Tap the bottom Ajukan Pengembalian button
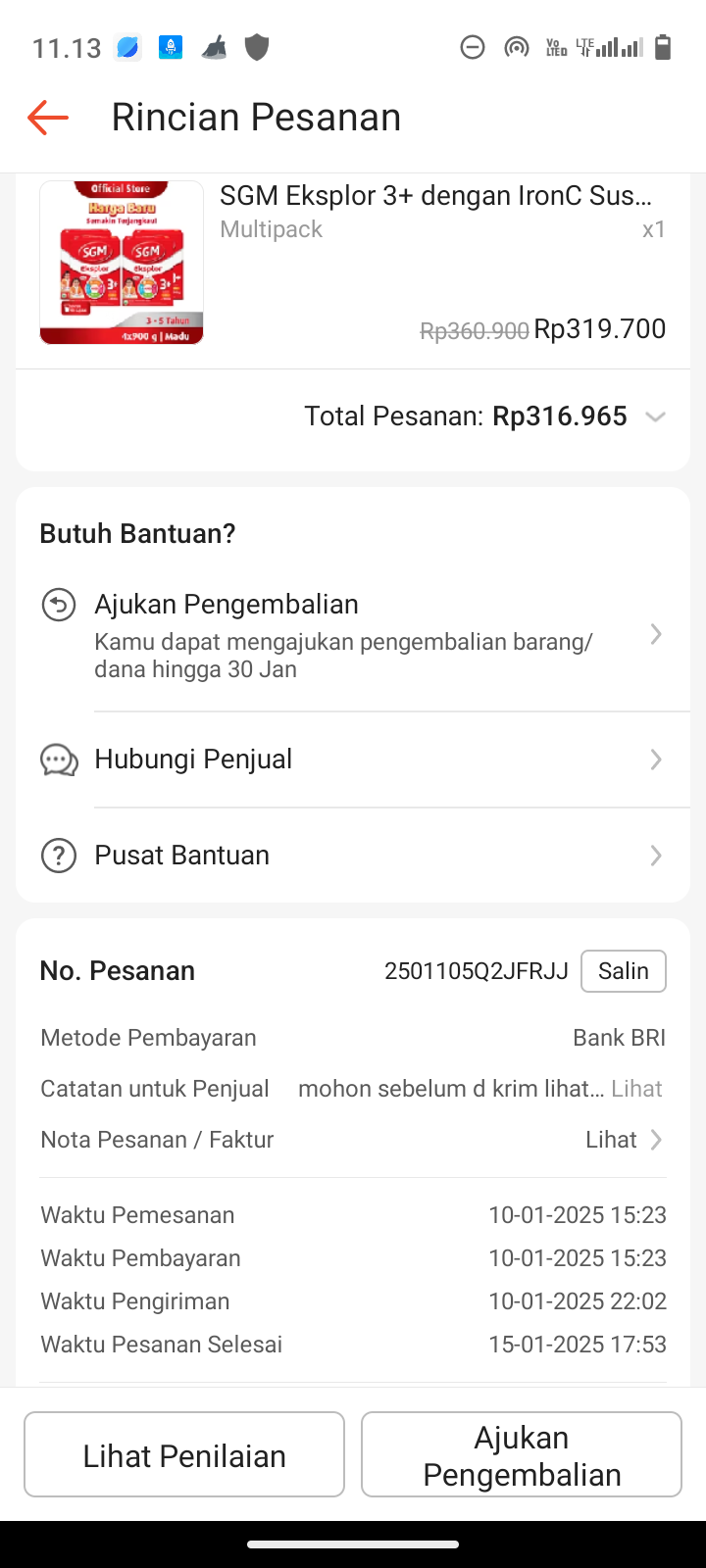Screen dimensions: 706x1568 522,1455
